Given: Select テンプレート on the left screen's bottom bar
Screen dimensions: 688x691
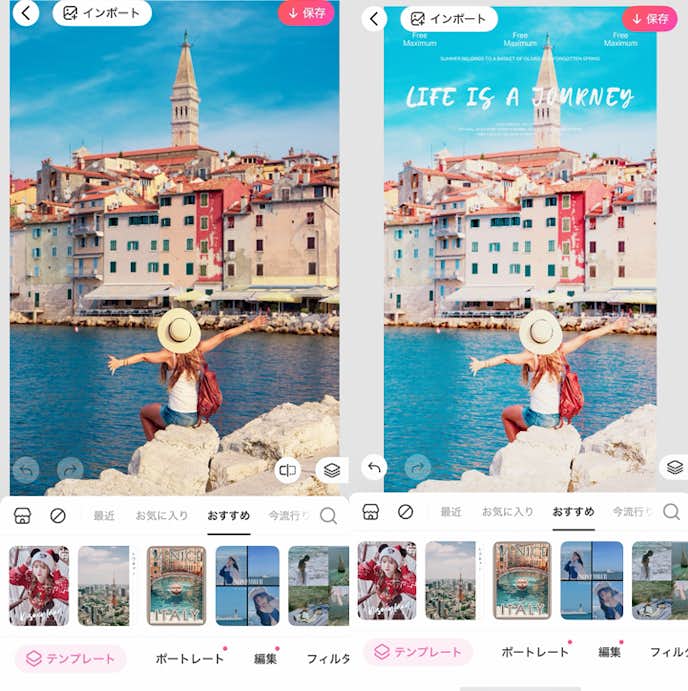Looking at the screenshot, I should click(71, 659).
